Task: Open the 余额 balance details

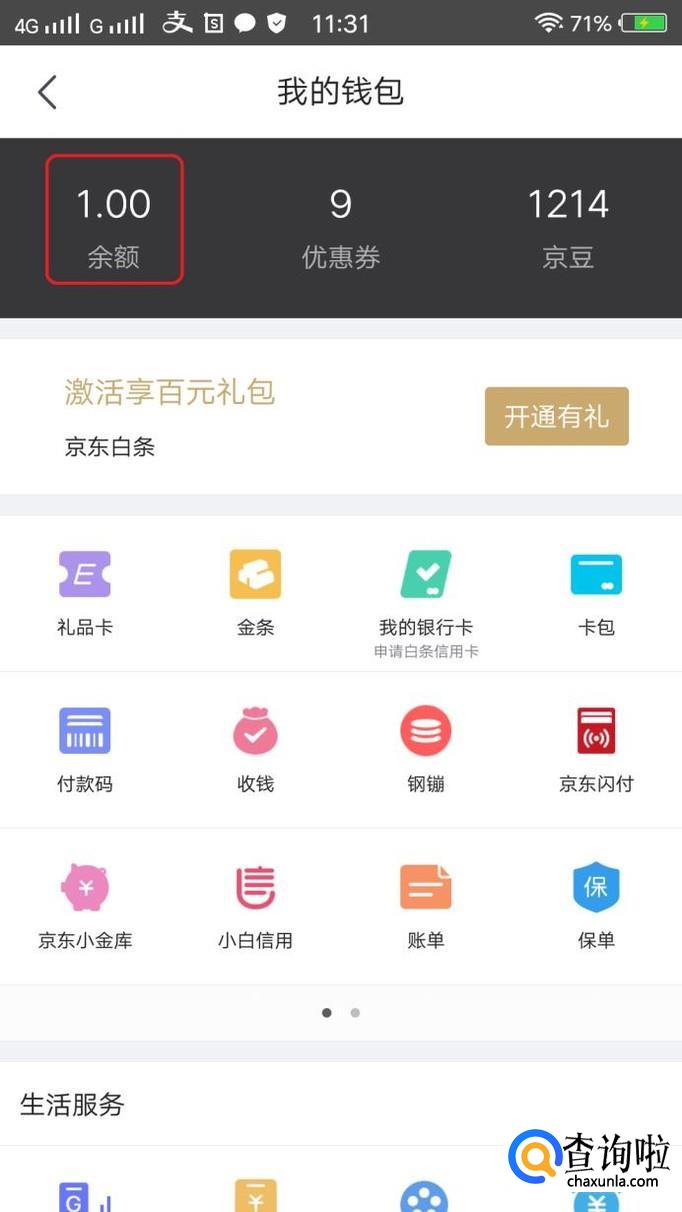Action: coord(114,220)
